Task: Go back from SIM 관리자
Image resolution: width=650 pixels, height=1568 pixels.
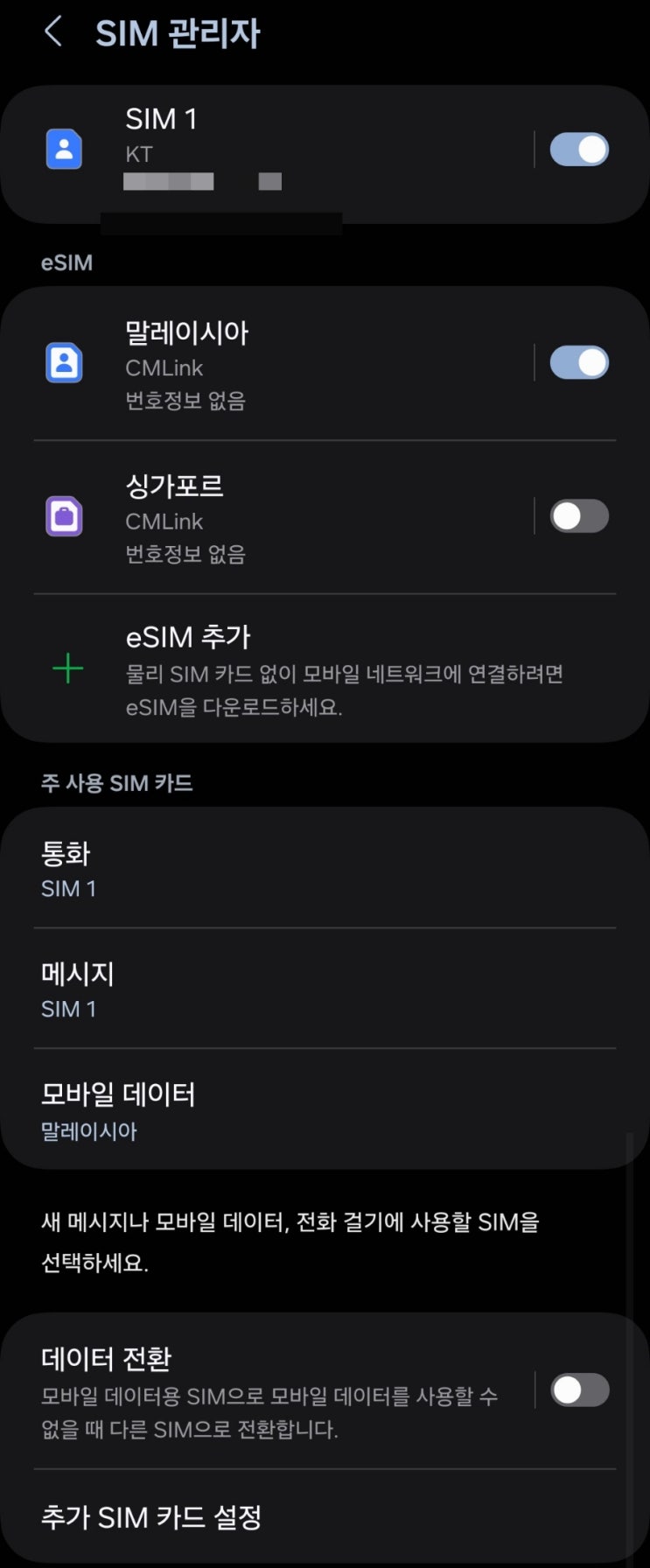Action: [53, 32]
